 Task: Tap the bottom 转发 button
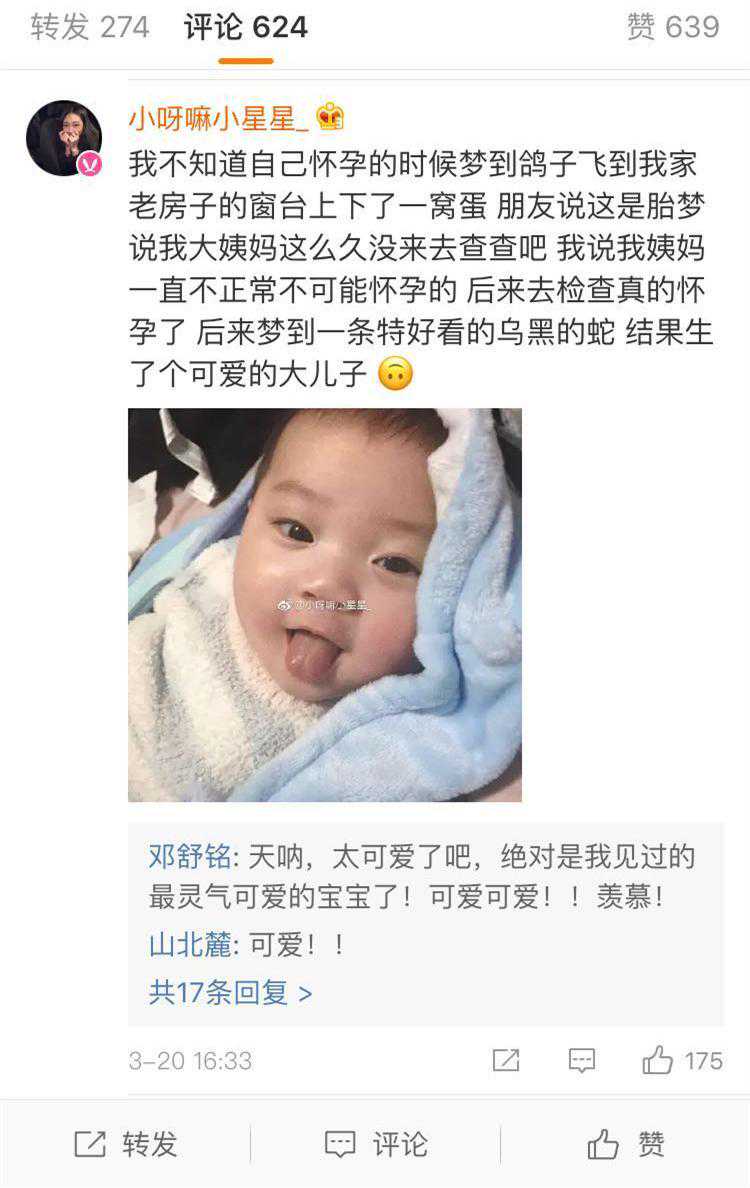click(x=126, y=1144)
